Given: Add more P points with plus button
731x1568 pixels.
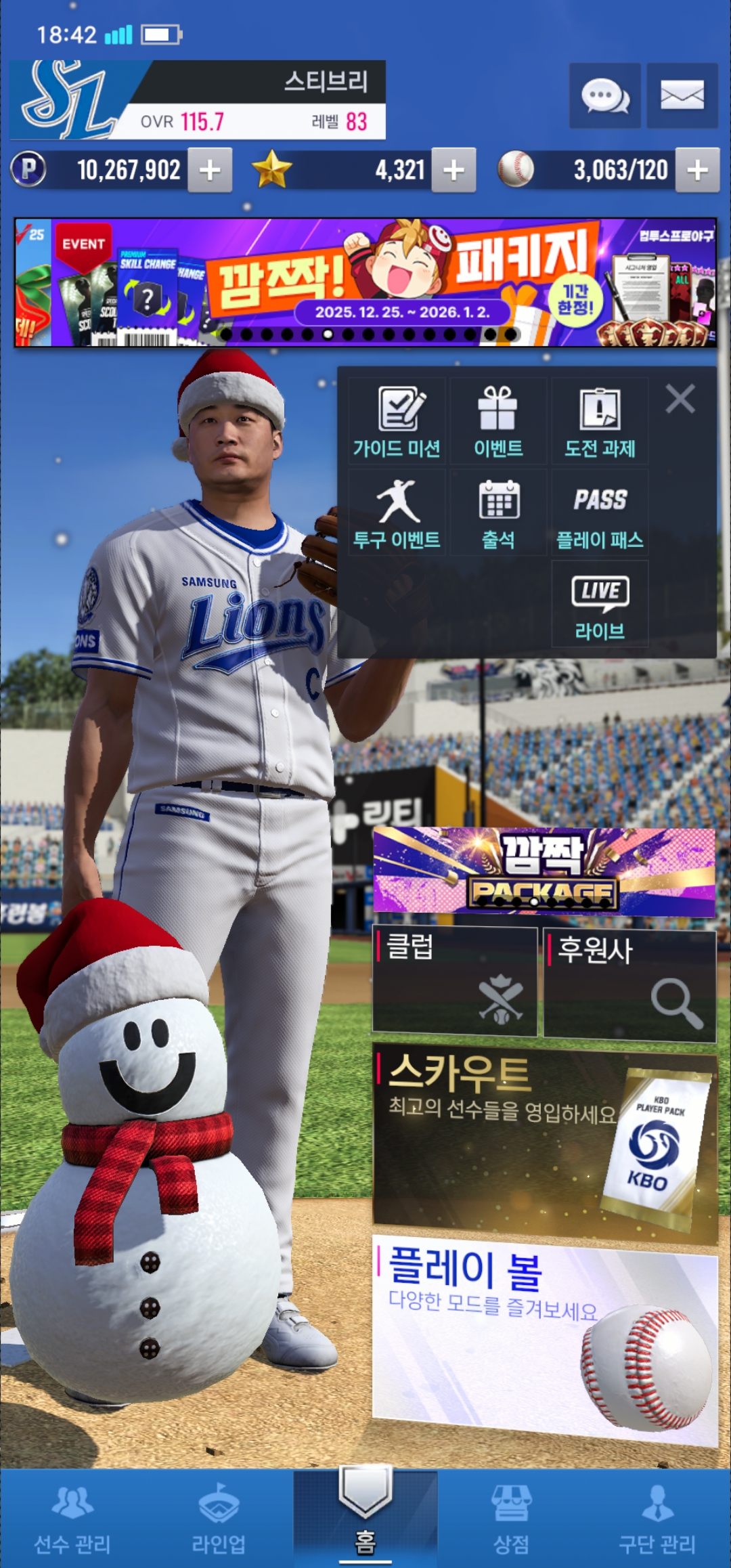Looking at the screenshot, I should tap(210, 170).
